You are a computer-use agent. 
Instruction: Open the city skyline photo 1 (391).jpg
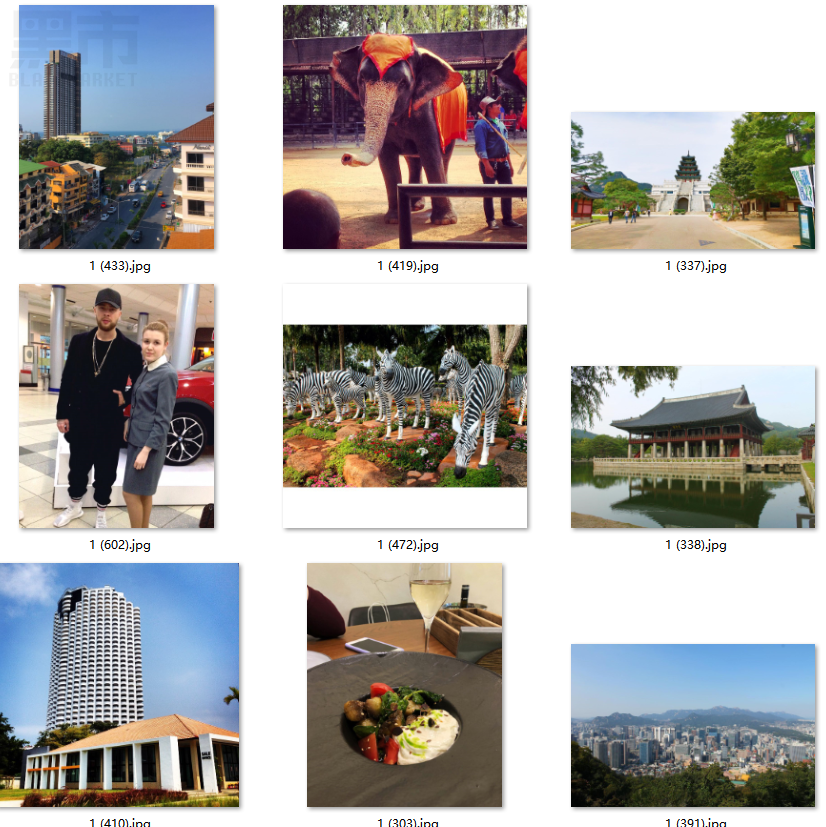click(692, 724)
